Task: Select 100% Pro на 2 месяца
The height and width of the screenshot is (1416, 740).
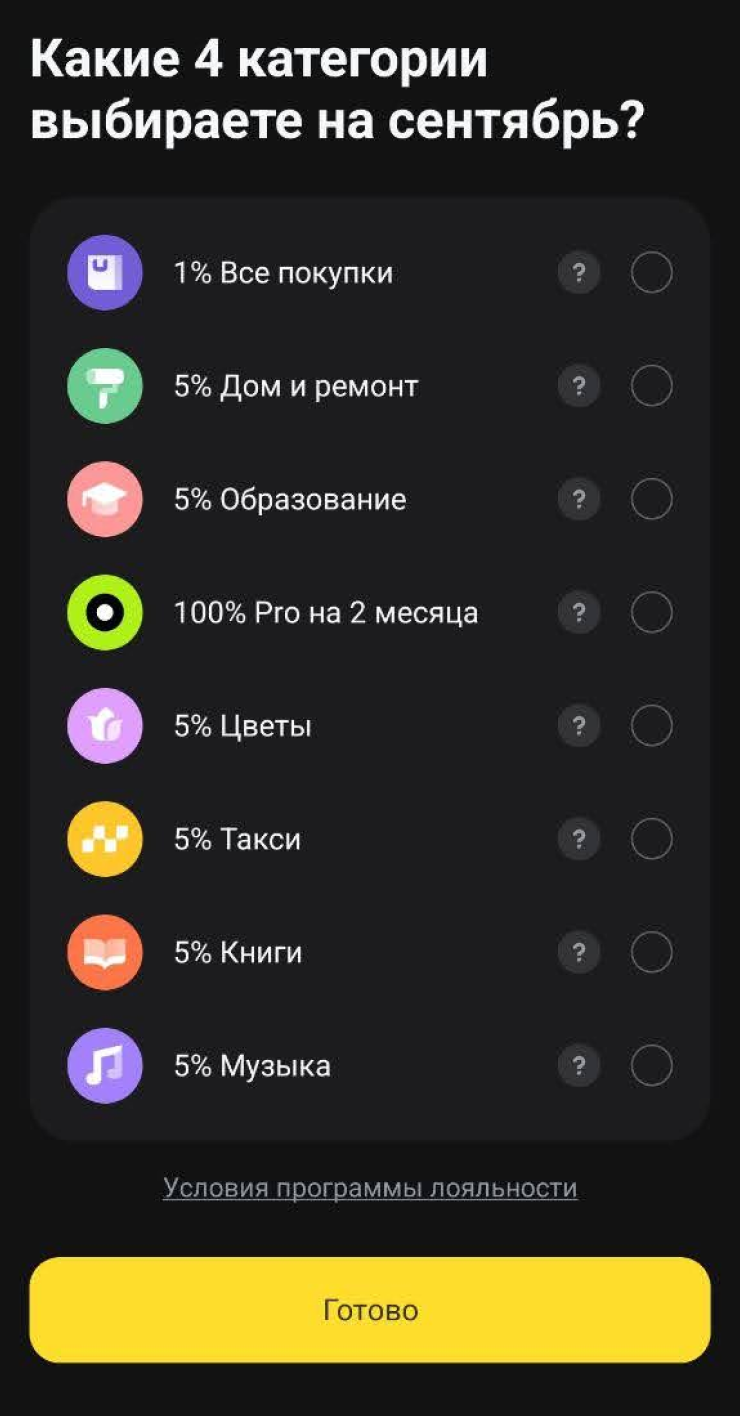Action: click(651, 612)
